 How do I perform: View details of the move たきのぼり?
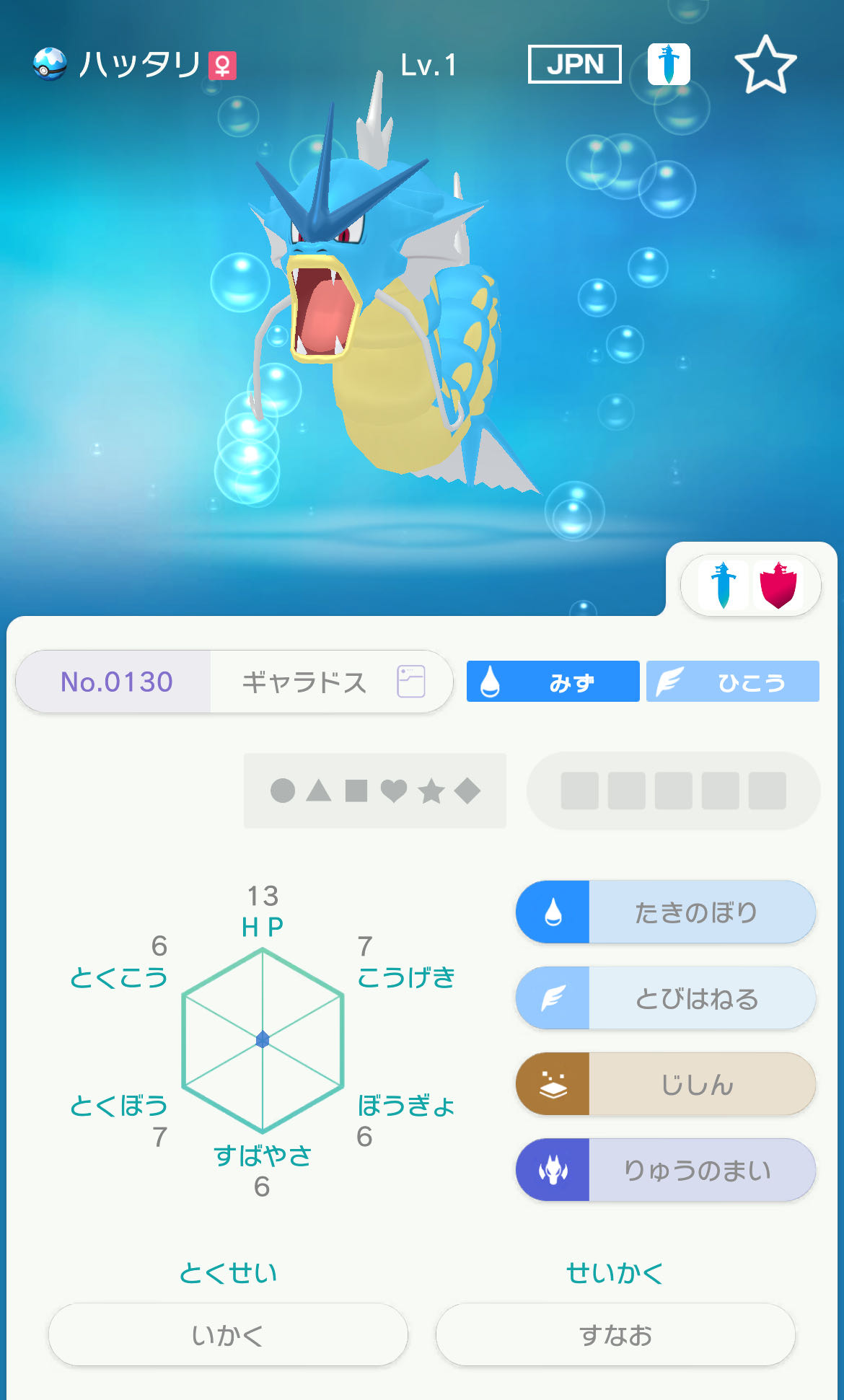click(665, 912)
